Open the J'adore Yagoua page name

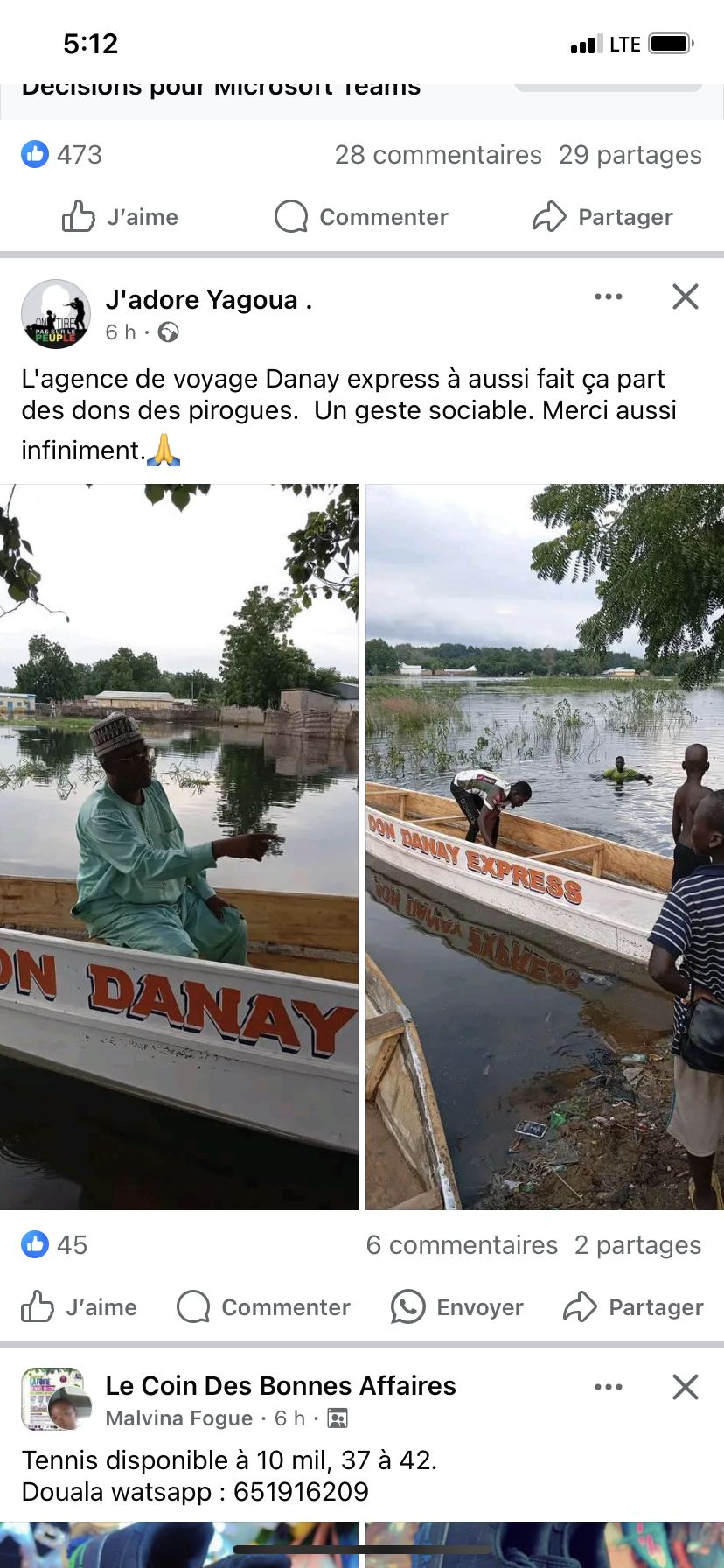[x=208, y=300]
